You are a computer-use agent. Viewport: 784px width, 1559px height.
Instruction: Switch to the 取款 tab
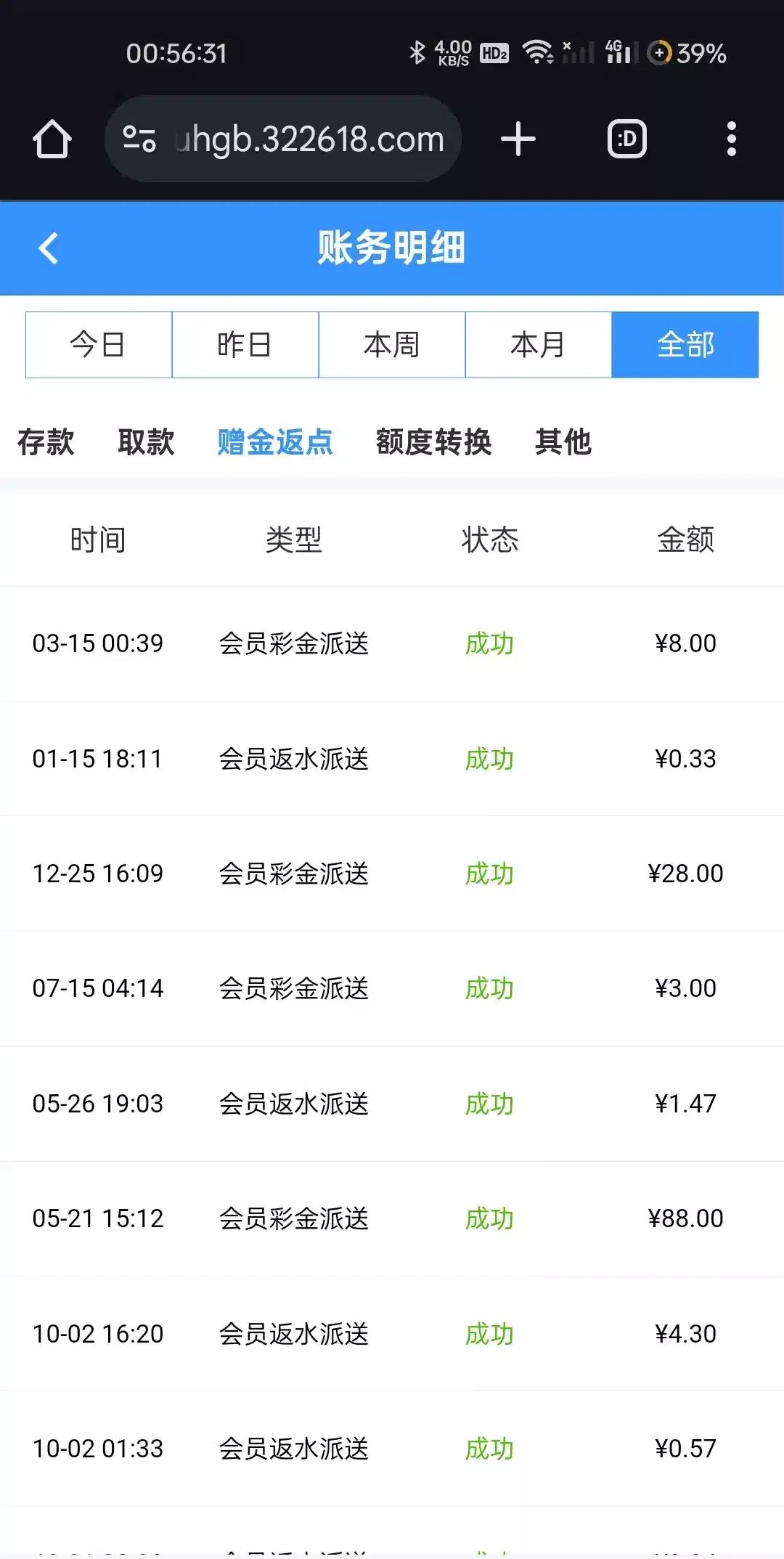tap(146, 441)
